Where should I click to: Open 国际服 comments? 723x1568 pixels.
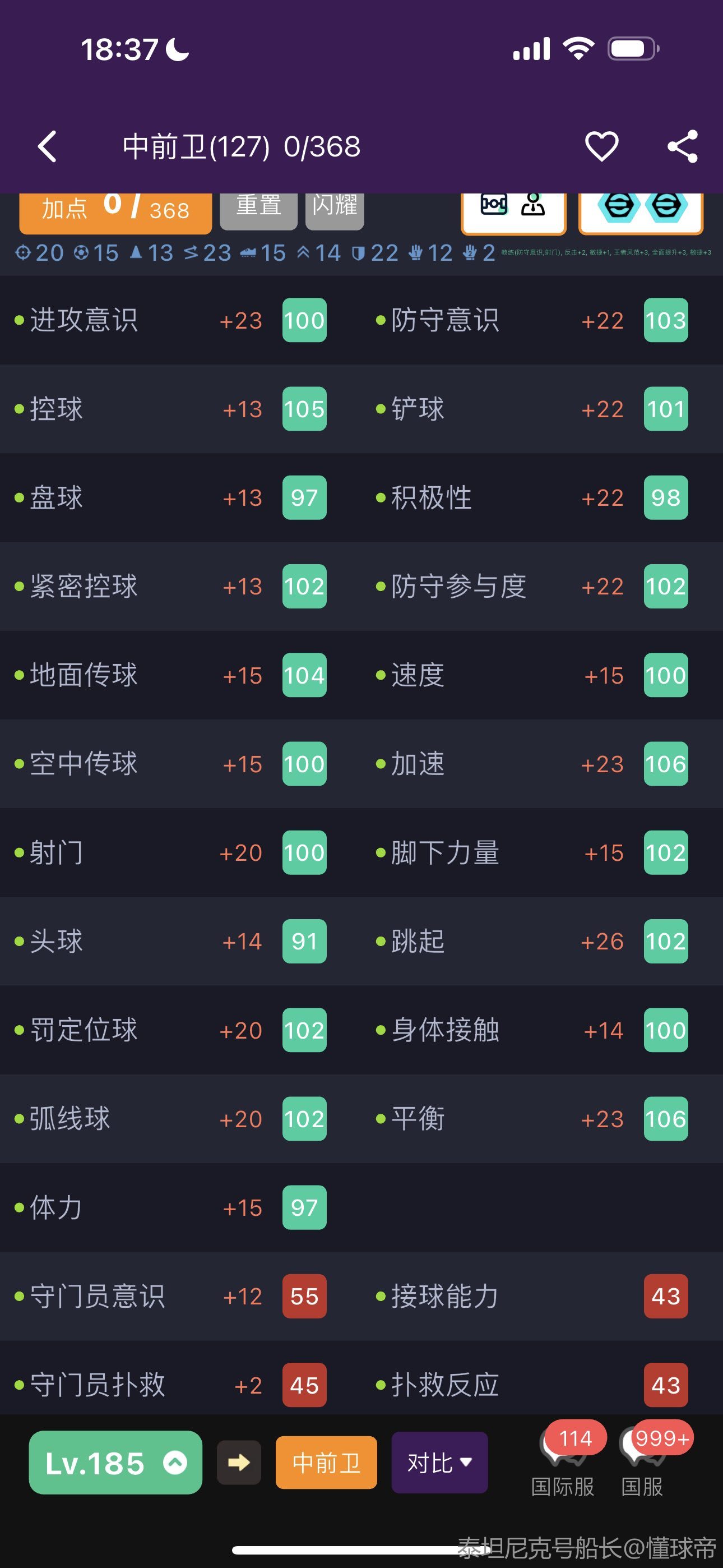(x=563, y=1461)
